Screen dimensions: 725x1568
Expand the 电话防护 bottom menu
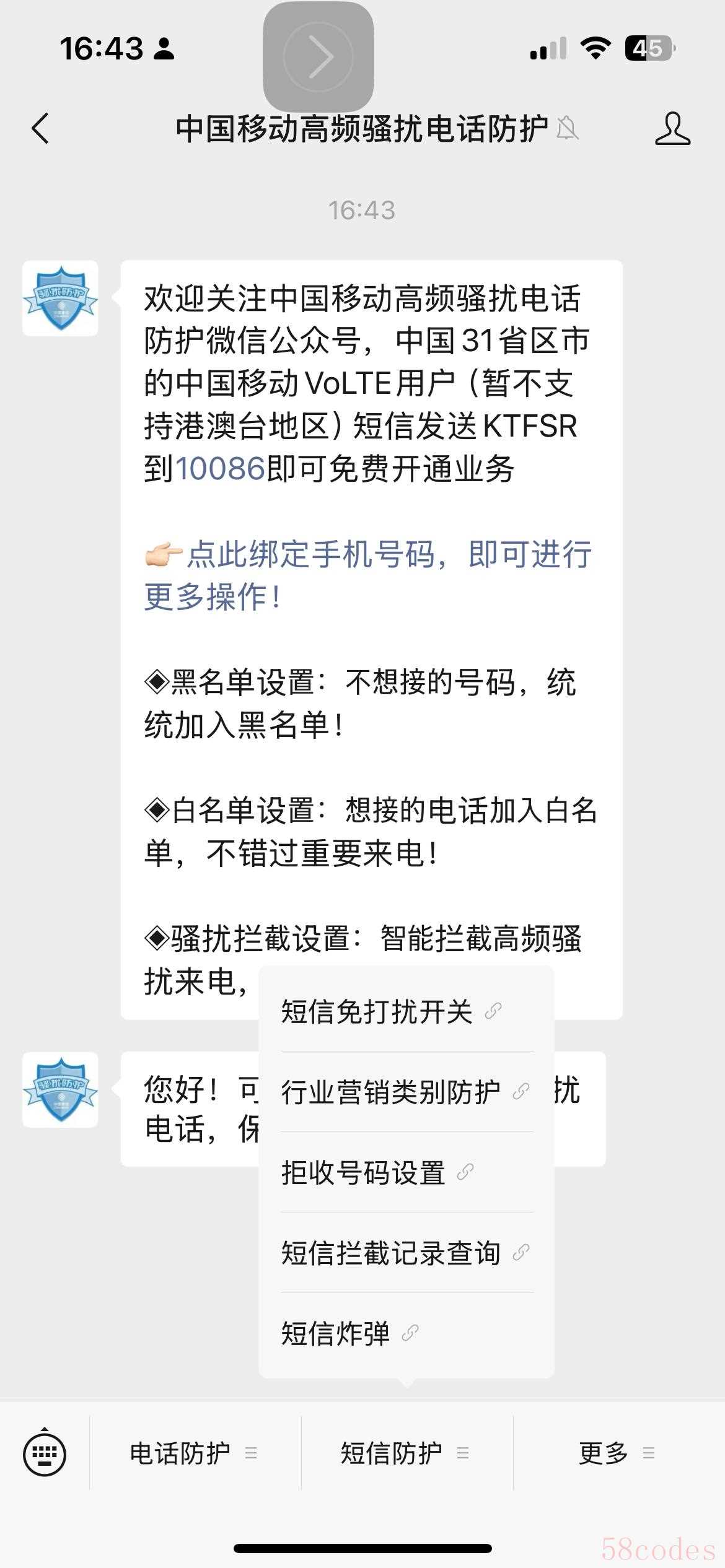pyautogui.click(x=193, y=1453)
